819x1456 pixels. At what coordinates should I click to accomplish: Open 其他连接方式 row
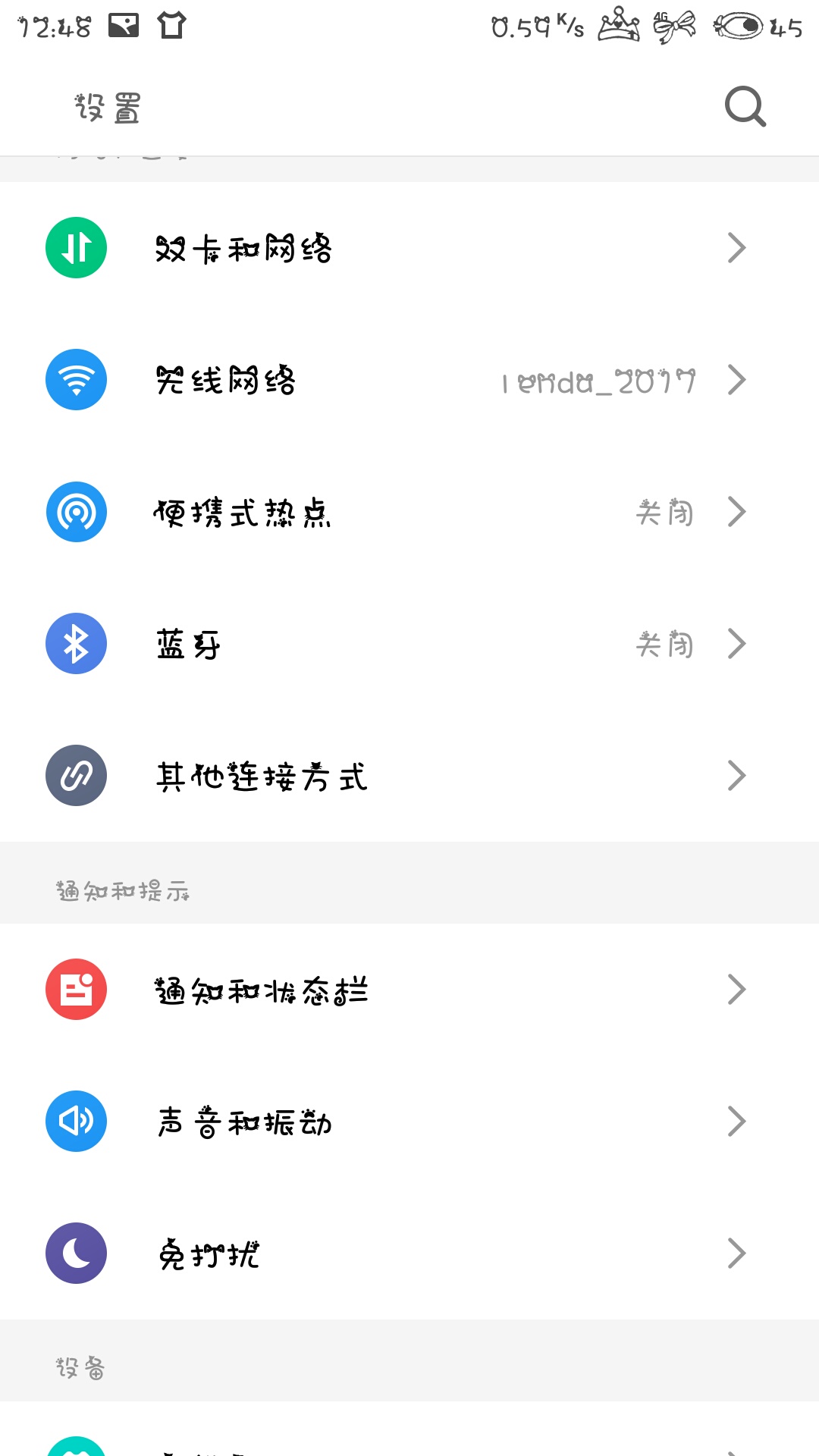click(409, 776)
